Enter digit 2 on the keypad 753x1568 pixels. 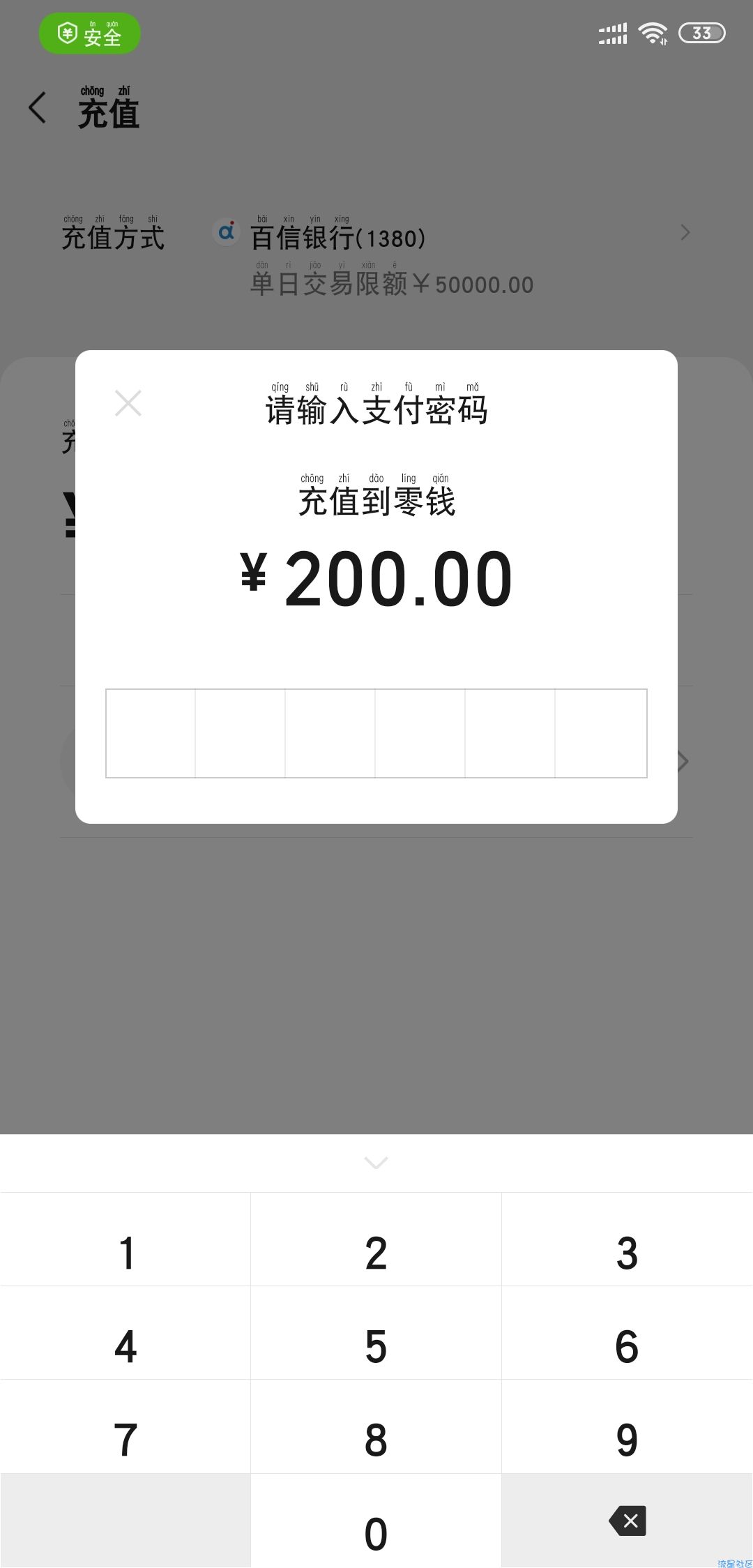(x=376, y=1253)
